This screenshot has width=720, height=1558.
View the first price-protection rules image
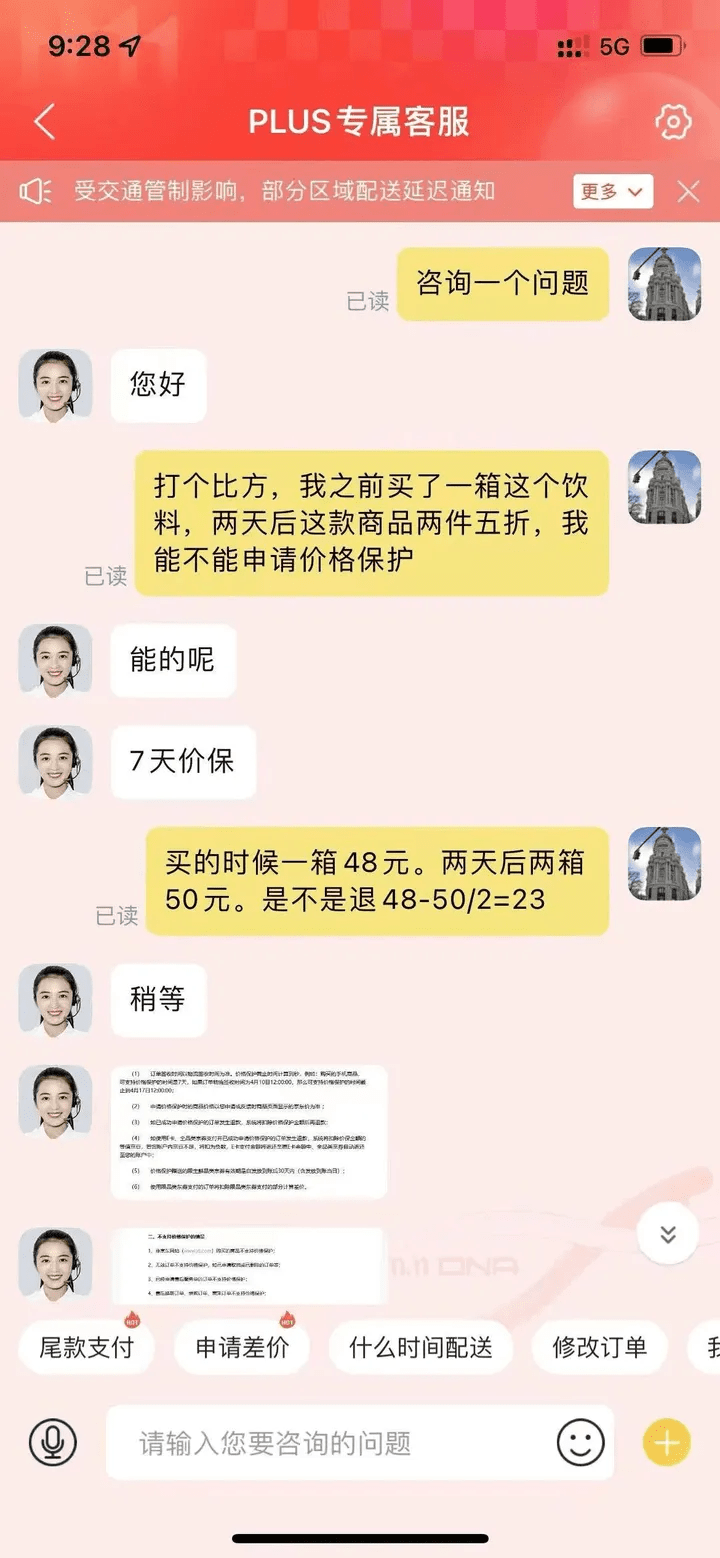[x=248, y=1131]
